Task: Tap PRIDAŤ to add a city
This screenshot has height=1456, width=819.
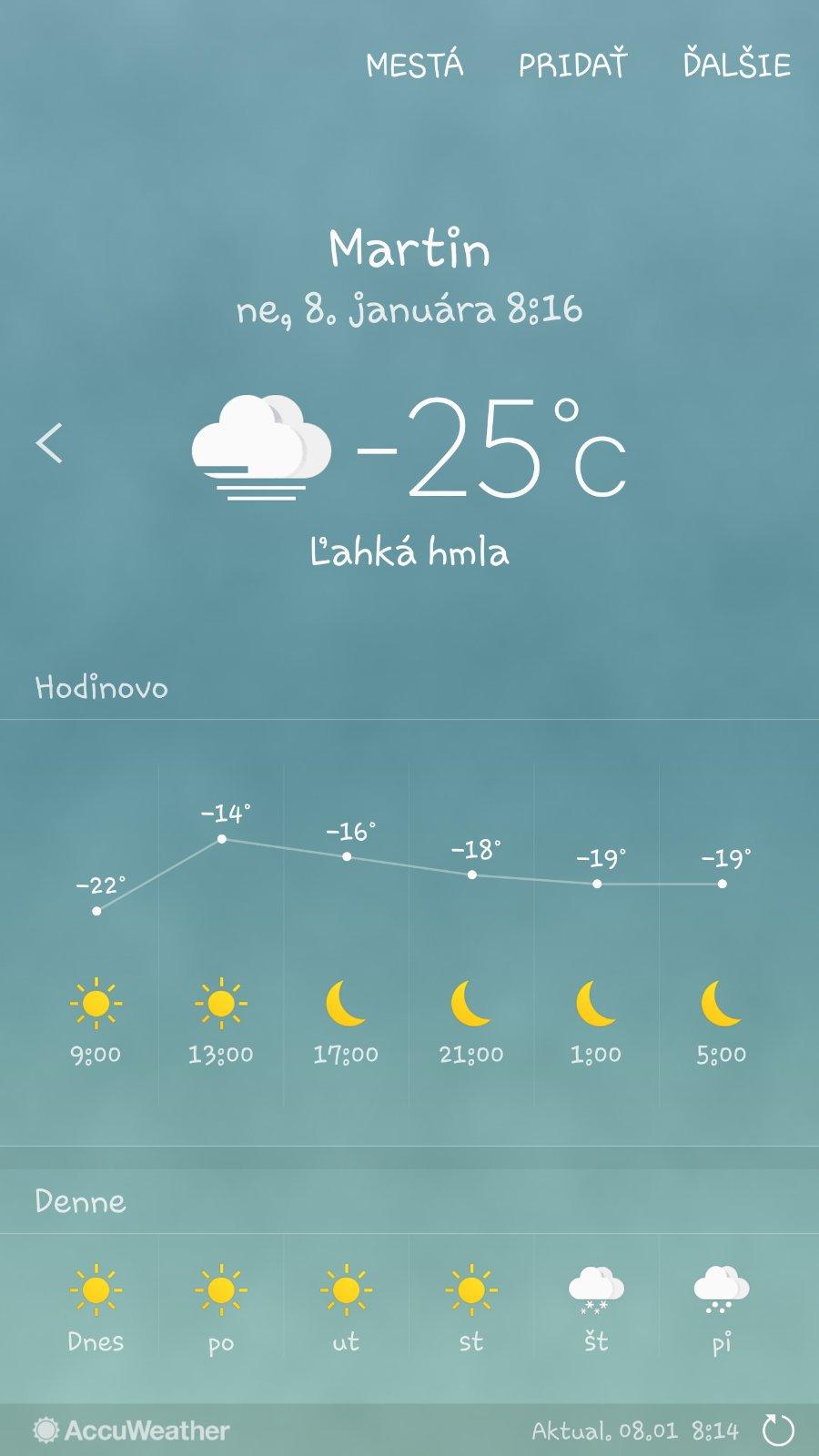Action: (x=573, y=66)
